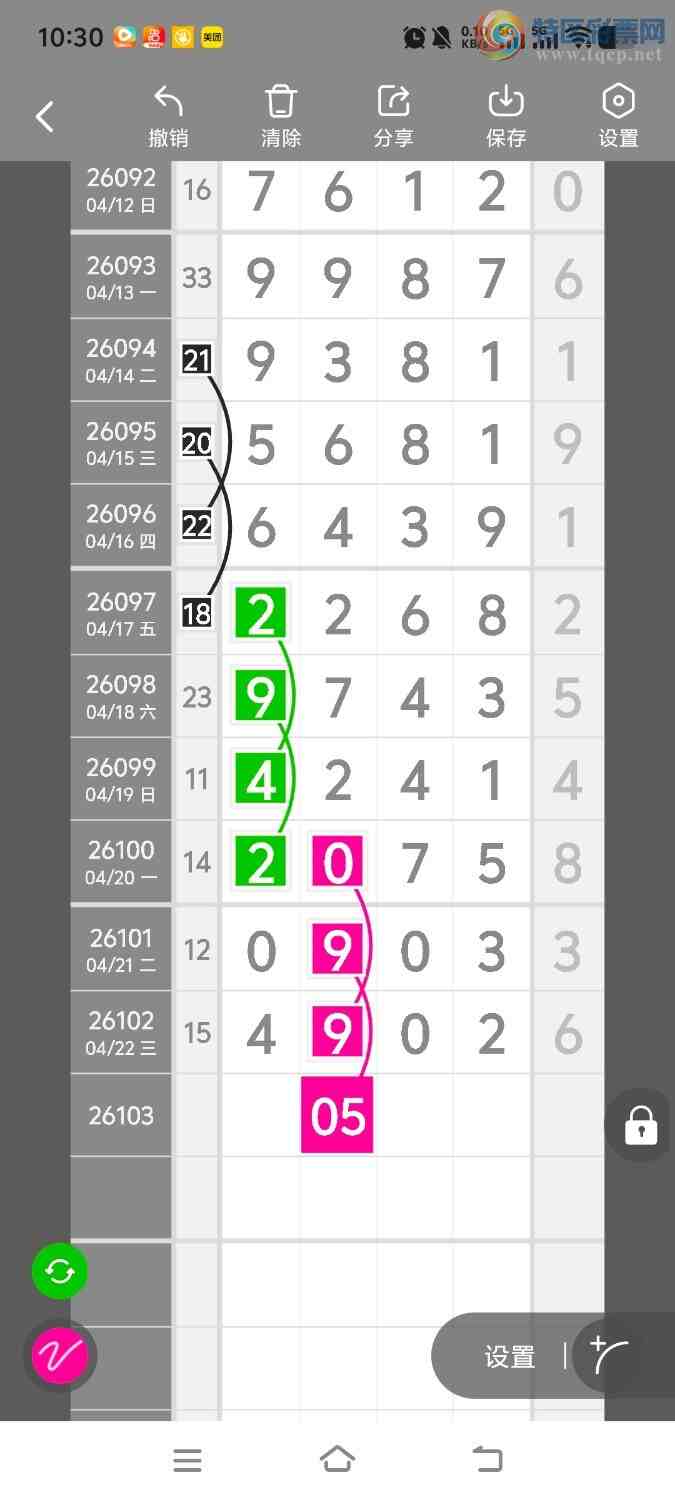Tap the curve line tool icon
This screenshot has height=1500, width=675.
click(x=609, y=1356)
